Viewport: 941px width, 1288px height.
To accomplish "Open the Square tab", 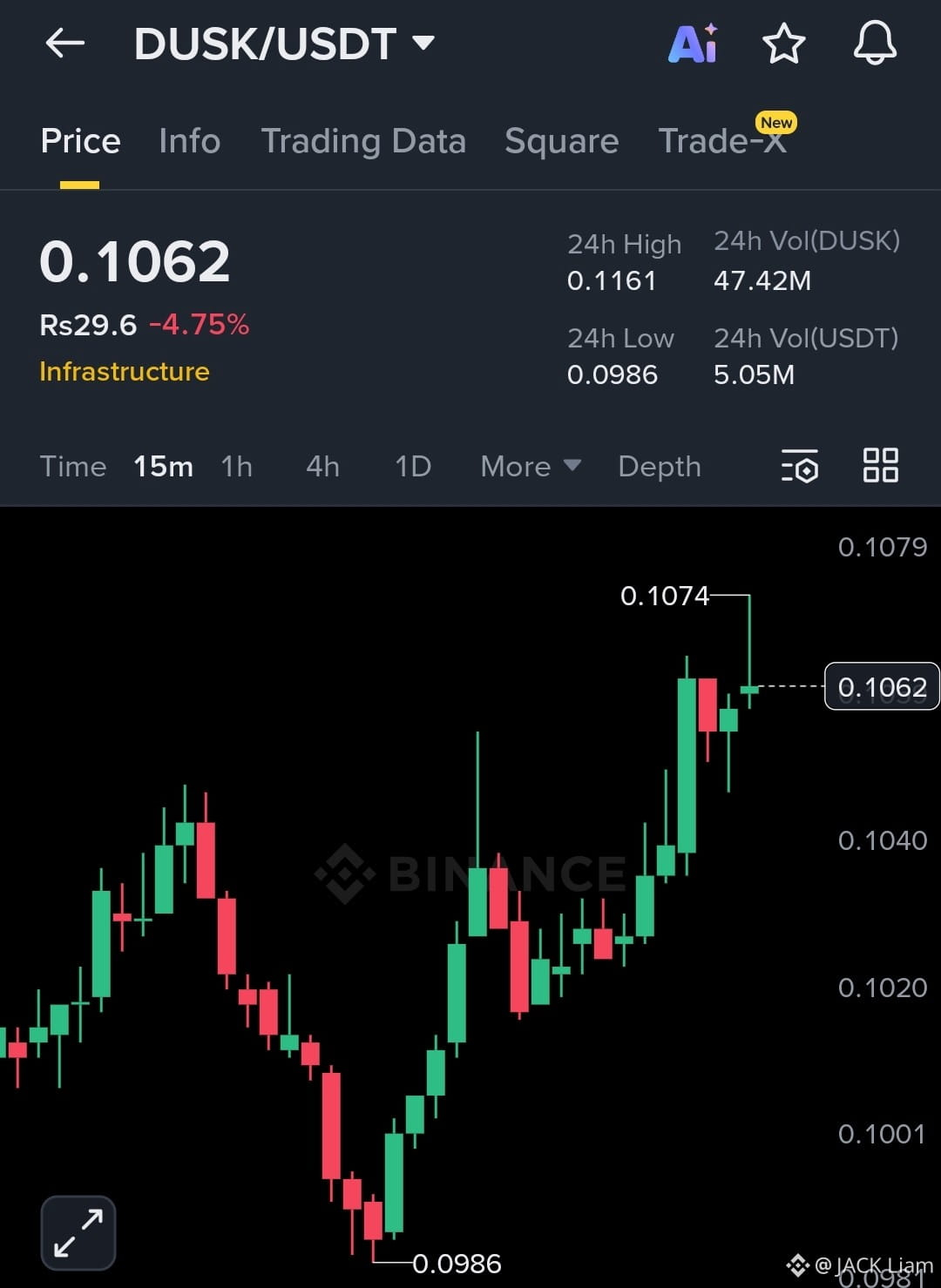I will [x=562, y=141].
